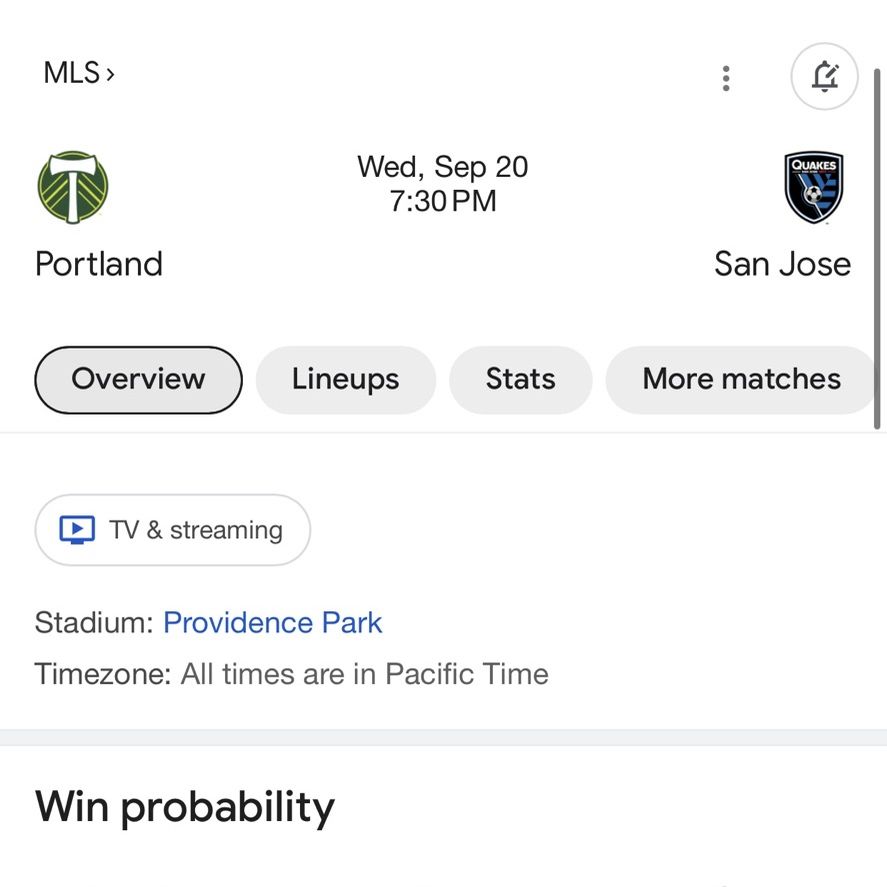The image size is (887, 887).
Task: Open the three-dot overflow menu
Action: tap(726, 78)
